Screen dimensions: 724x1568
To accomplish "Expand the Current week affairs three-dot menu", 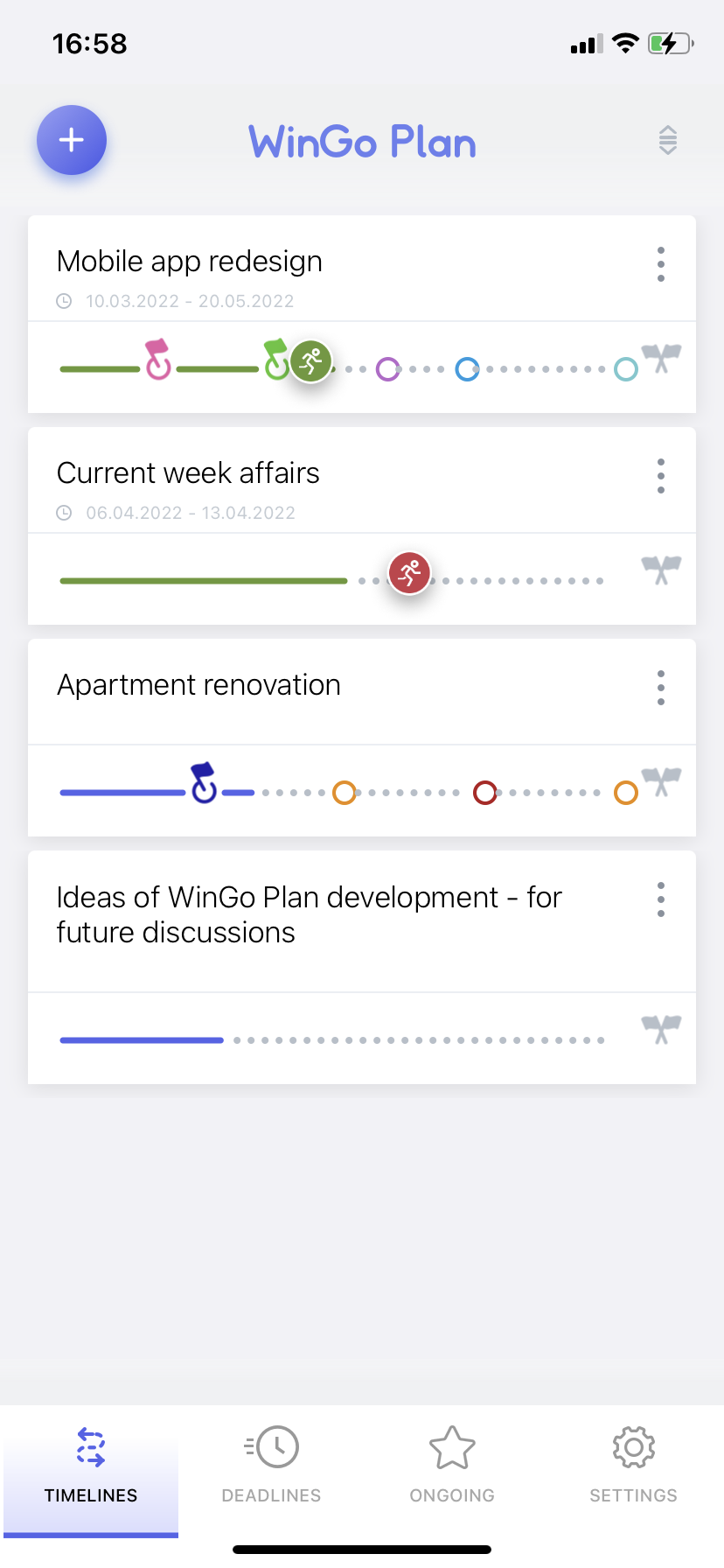I will tap(661, 476).
